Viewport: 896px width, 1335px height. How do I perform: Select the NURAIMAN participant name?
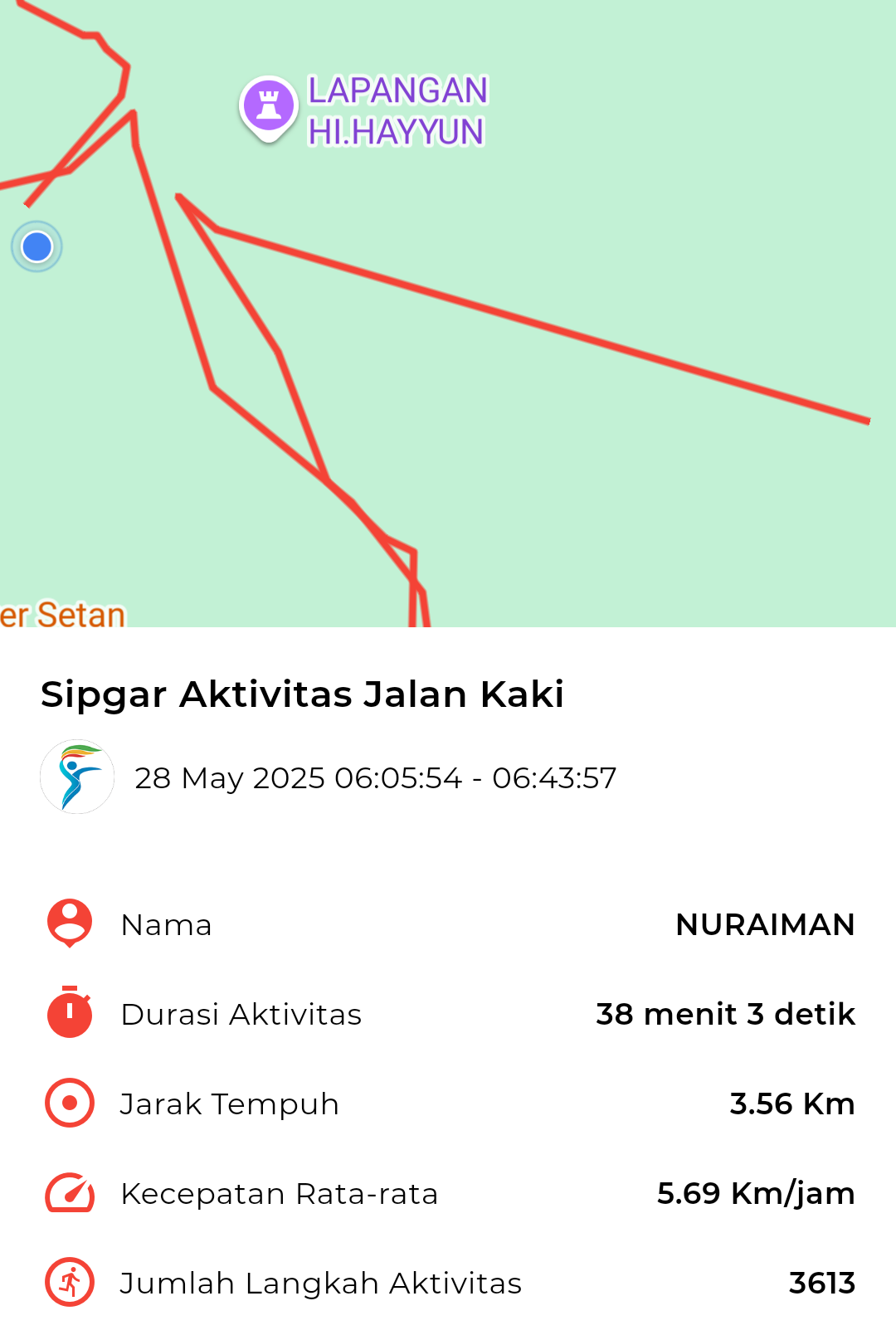(765, 924)
